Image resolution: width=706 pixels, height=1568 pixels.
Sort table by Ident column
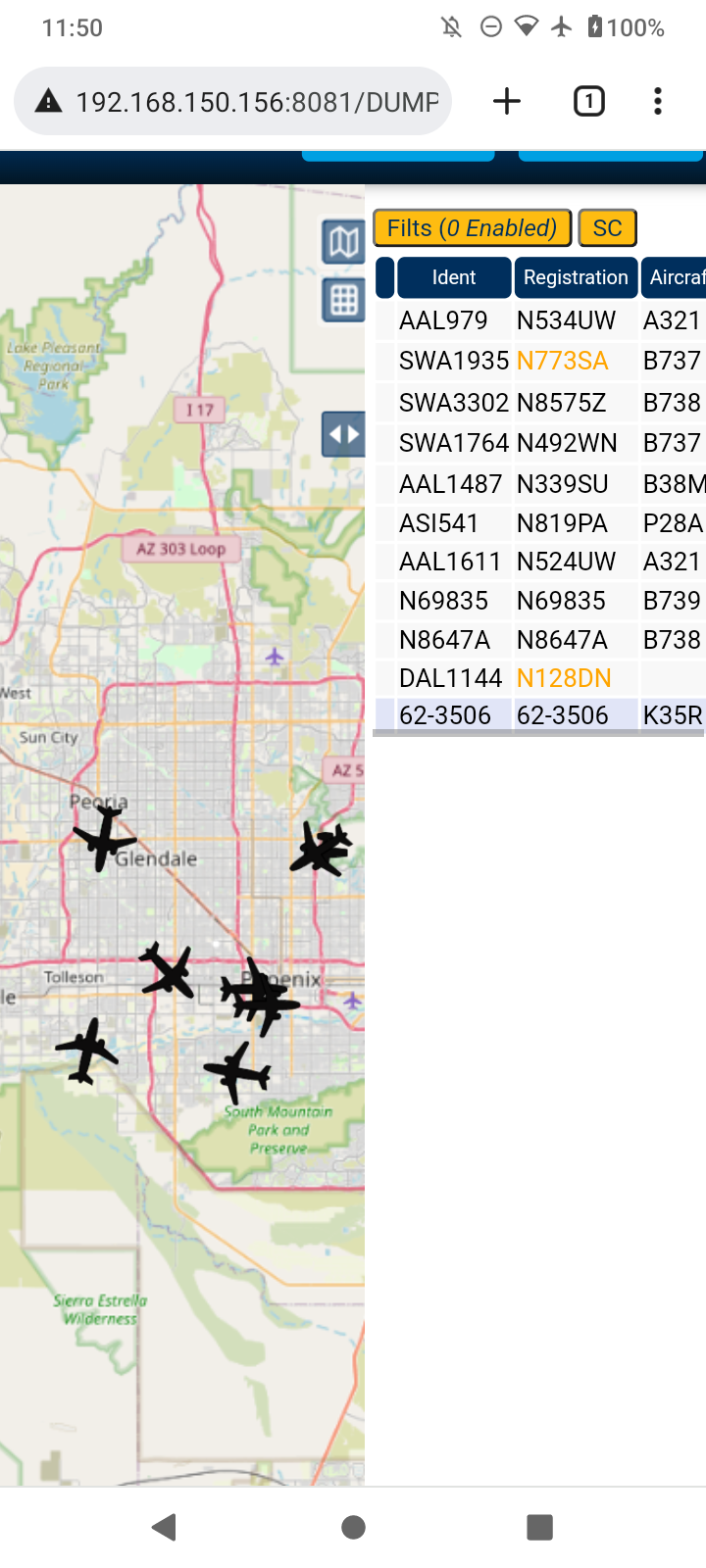click(454, 277)
